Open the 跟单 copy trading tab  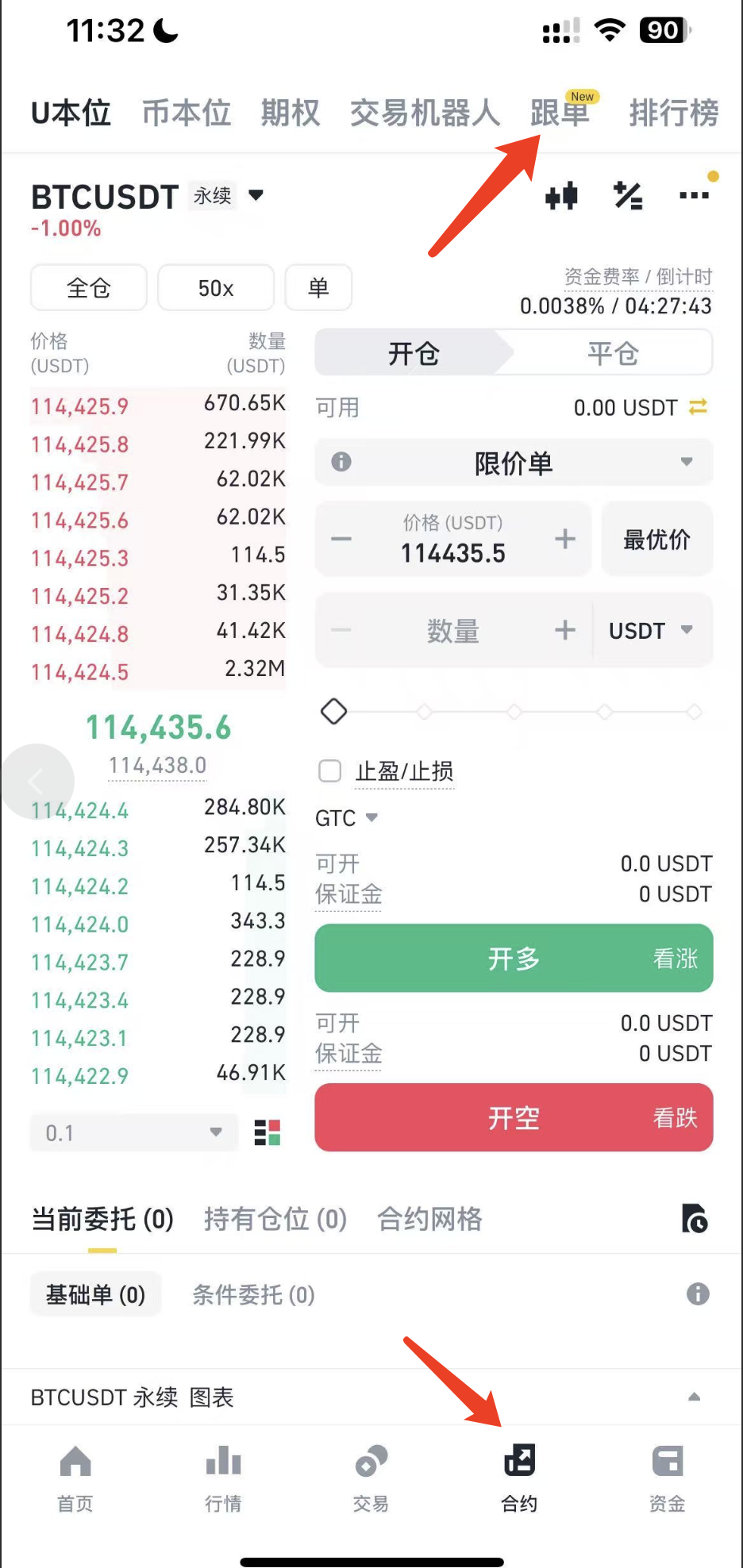click(560, 113)
